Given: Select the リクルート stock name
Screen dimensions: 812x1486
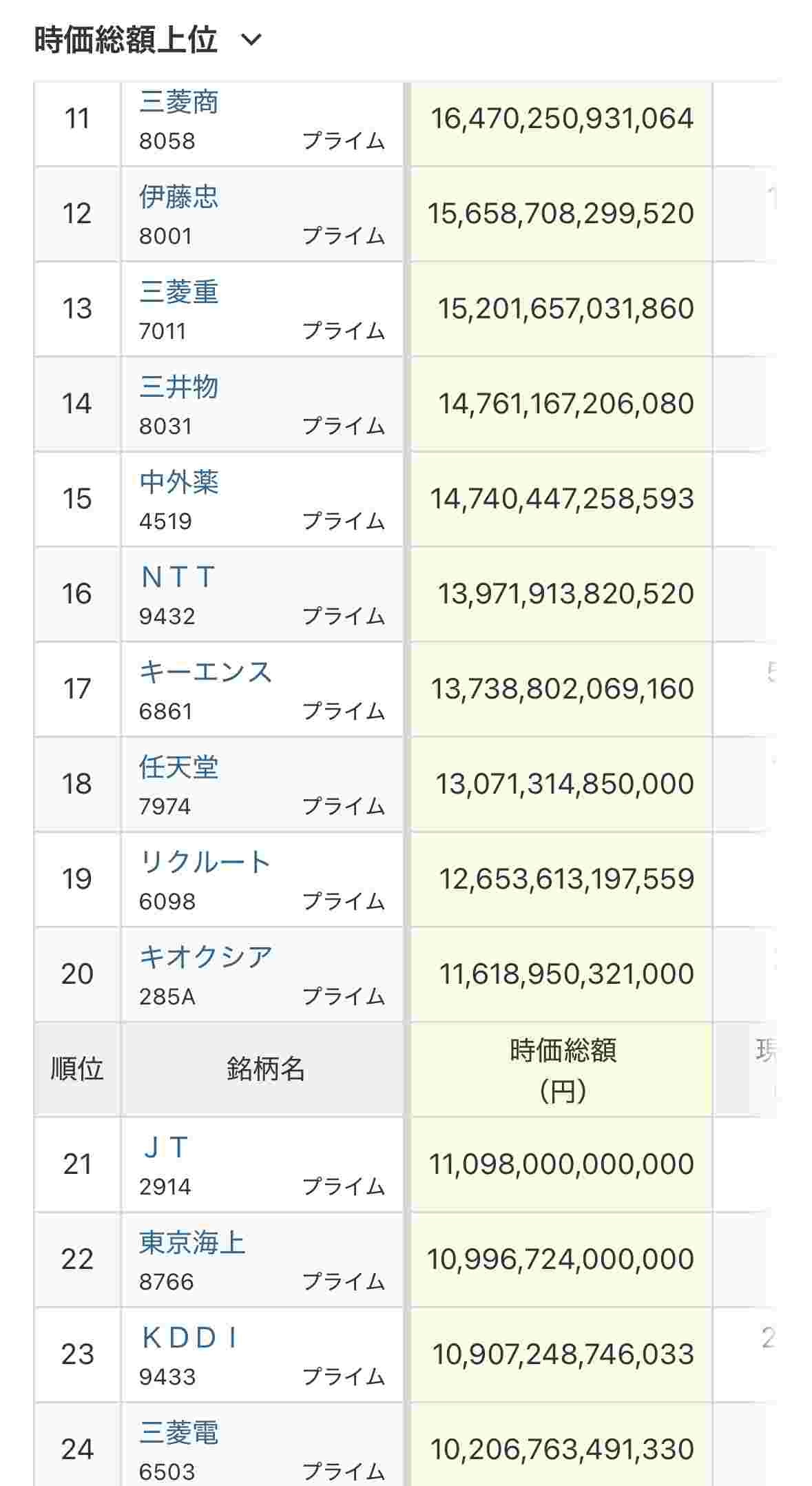Looking at the screenshot, I should 205,863.
